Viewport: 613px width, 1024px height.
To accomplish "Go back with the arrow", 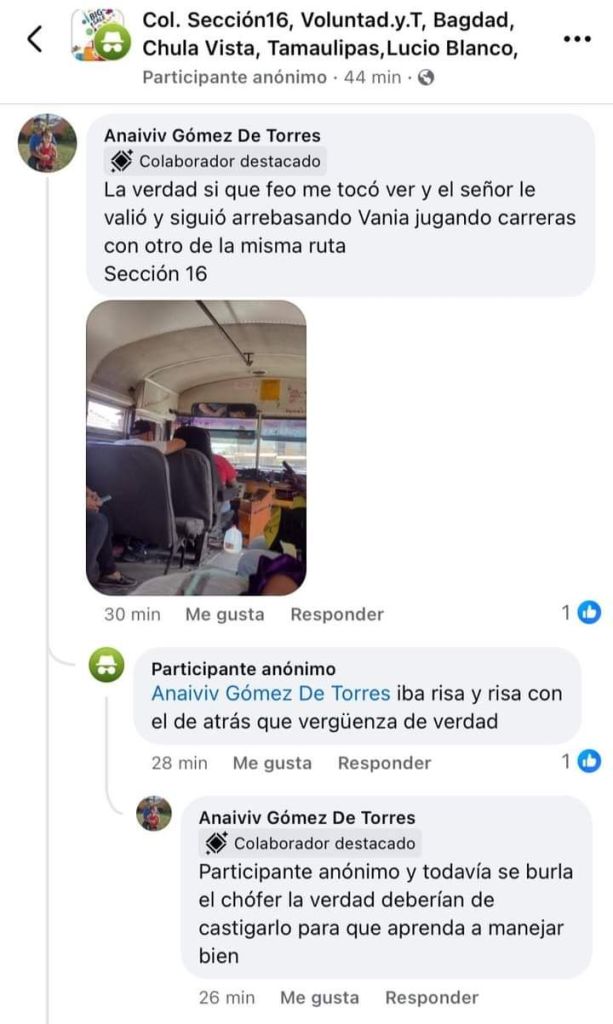I will [35, 39].
